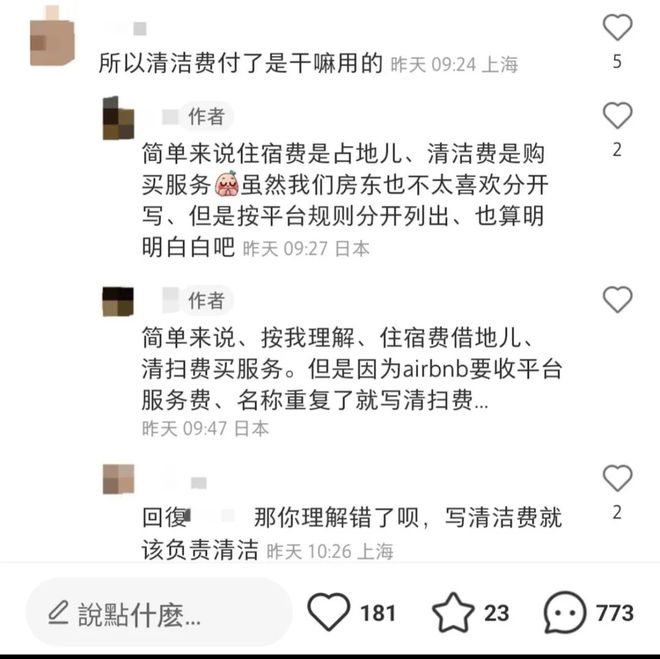The height and width of the screenshot is (659, 660).
Task: Like this post with 181 likes
Action: pyautogui.click(x=329, y=612)
